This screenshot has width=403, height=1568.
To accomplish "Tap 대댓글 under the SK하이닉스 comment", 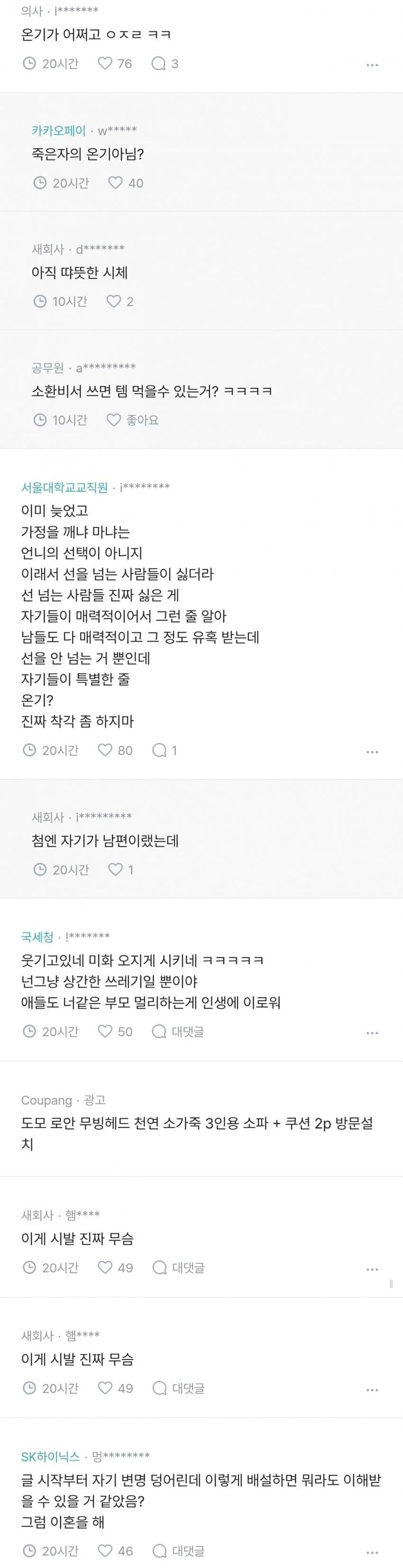I will (178, 1551).
